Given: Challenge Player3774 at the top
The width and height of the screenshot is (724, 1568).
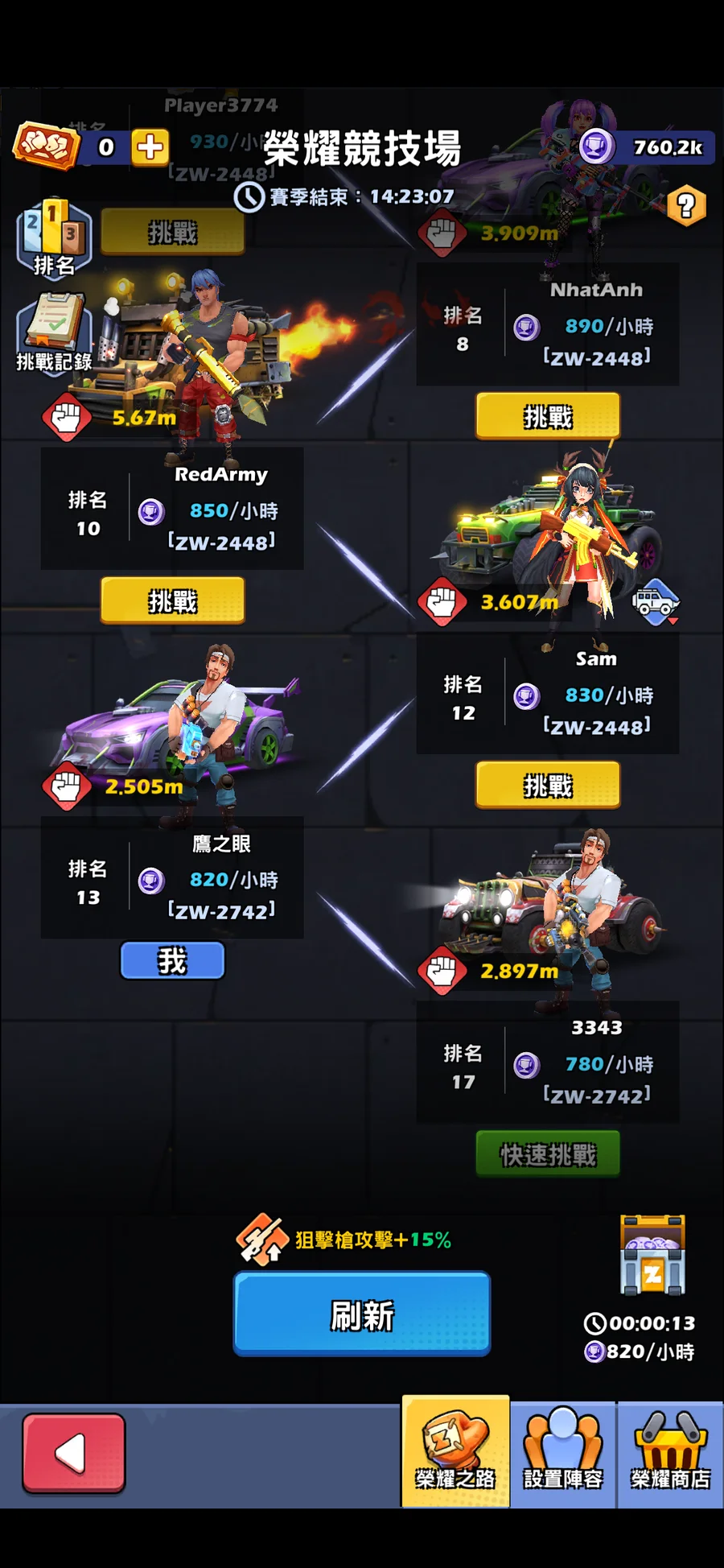Looking at the screenshot, I should point(172,233).
